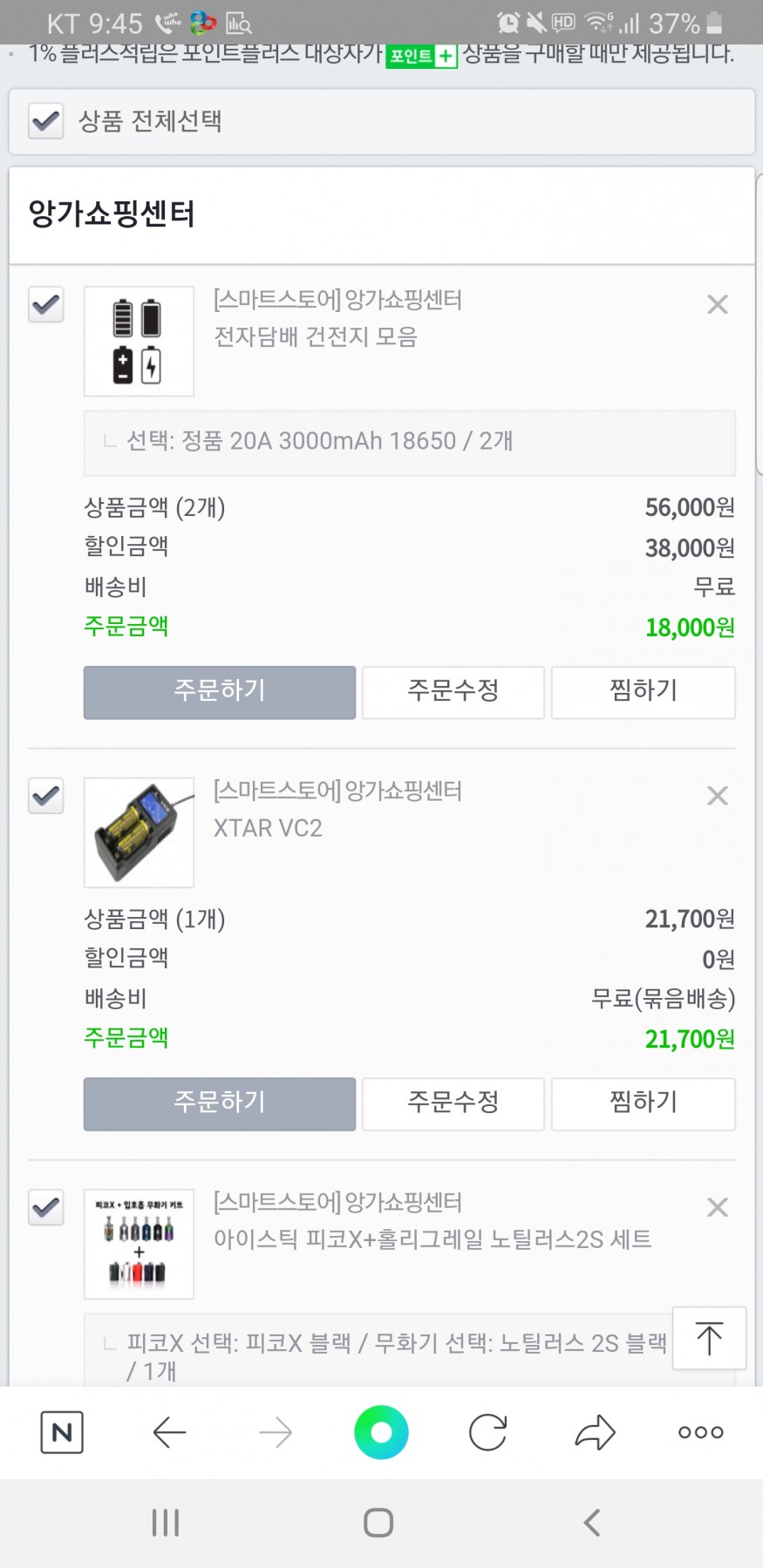This screenshot has height=1568, width=763.
Task: Order the XTAR VC2 with 주문하기
Action: pyautogui.click(x=219, y=1103)
